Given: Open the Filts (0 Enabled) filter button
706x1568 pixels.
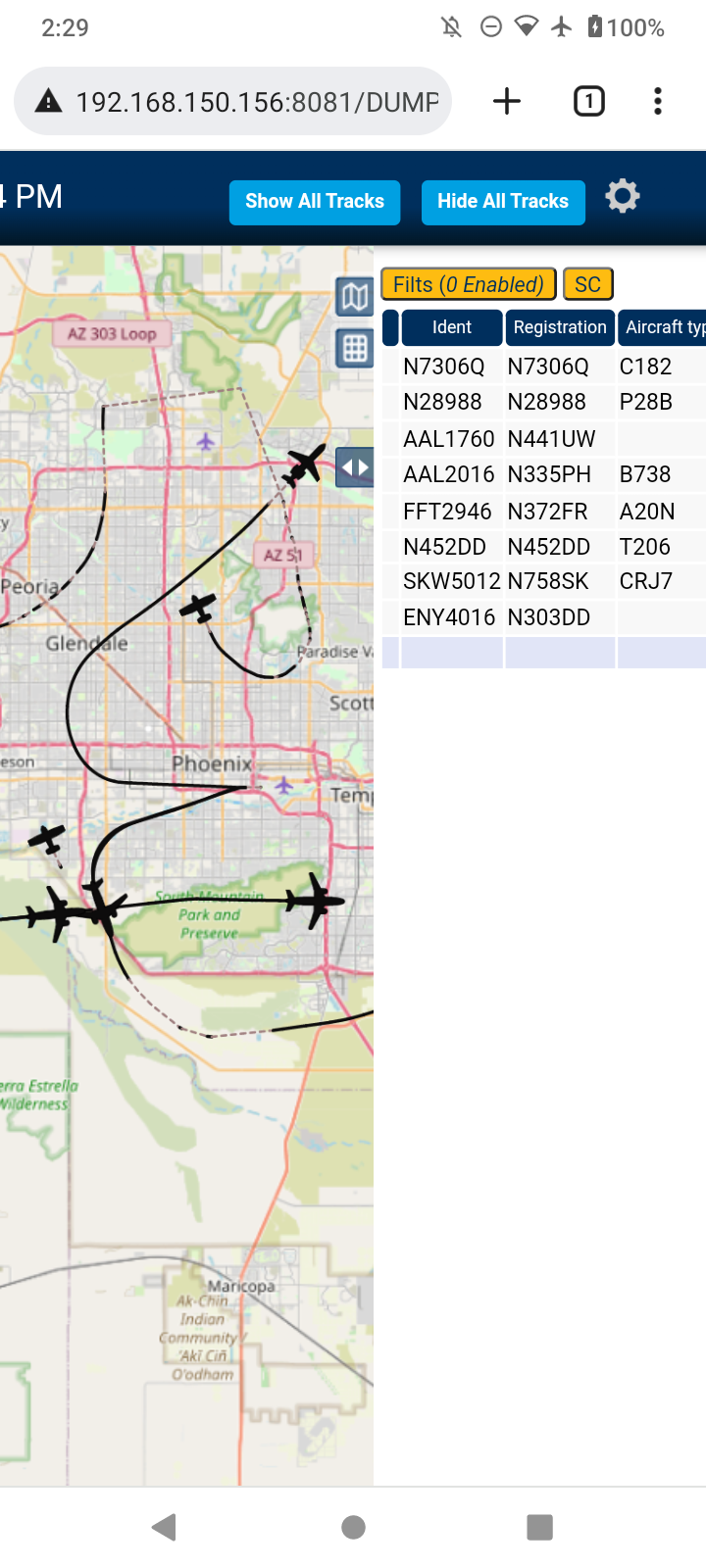Looking at the screenshot, I should [x=469, y=284].
